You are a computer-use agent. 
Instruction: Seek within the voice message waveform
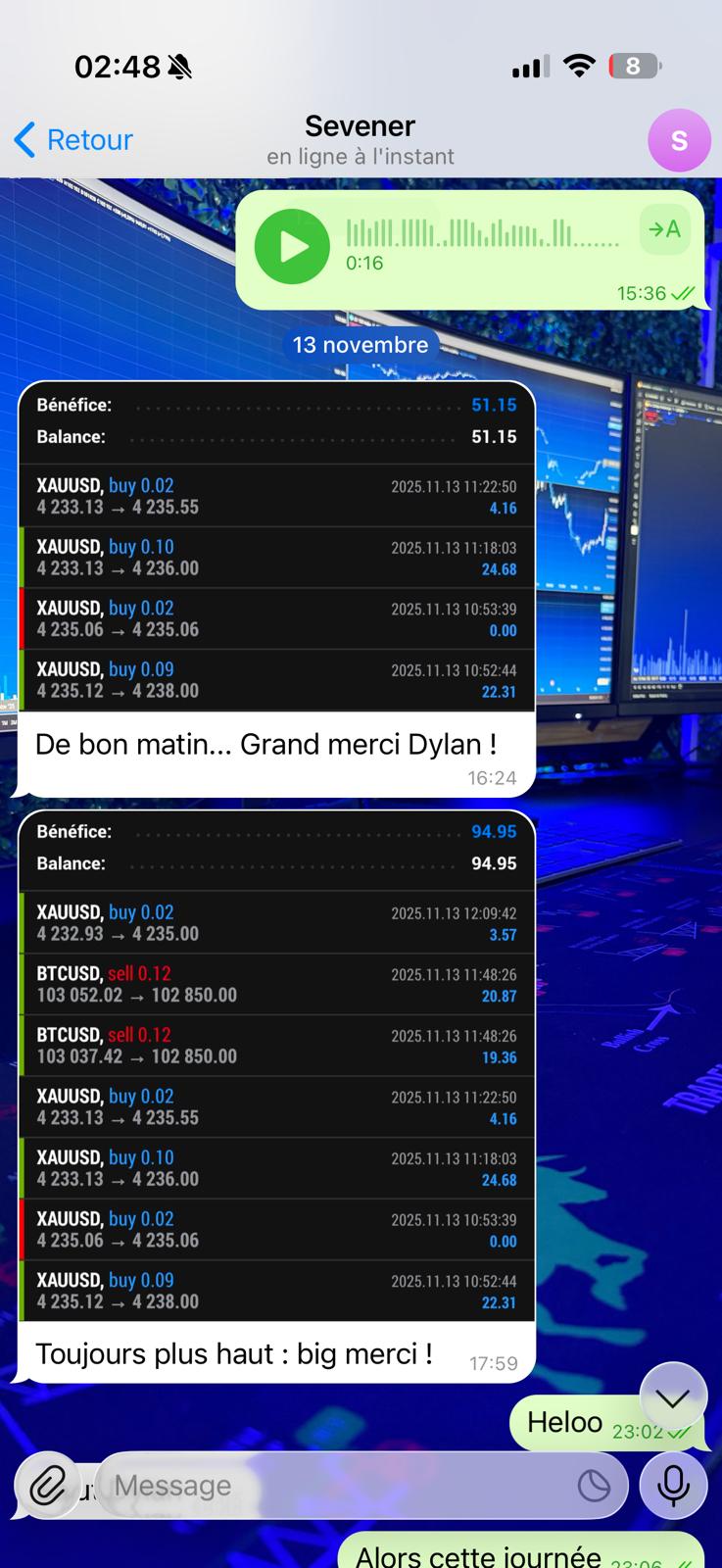tap(482, 233)
